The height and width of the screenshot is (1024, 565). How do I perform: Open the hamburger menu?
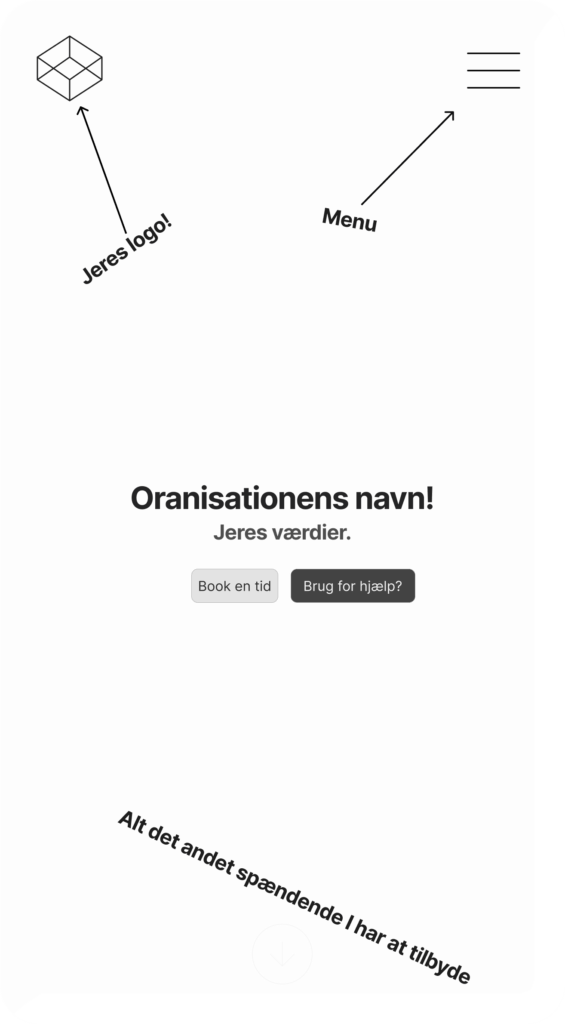point(493,70)
